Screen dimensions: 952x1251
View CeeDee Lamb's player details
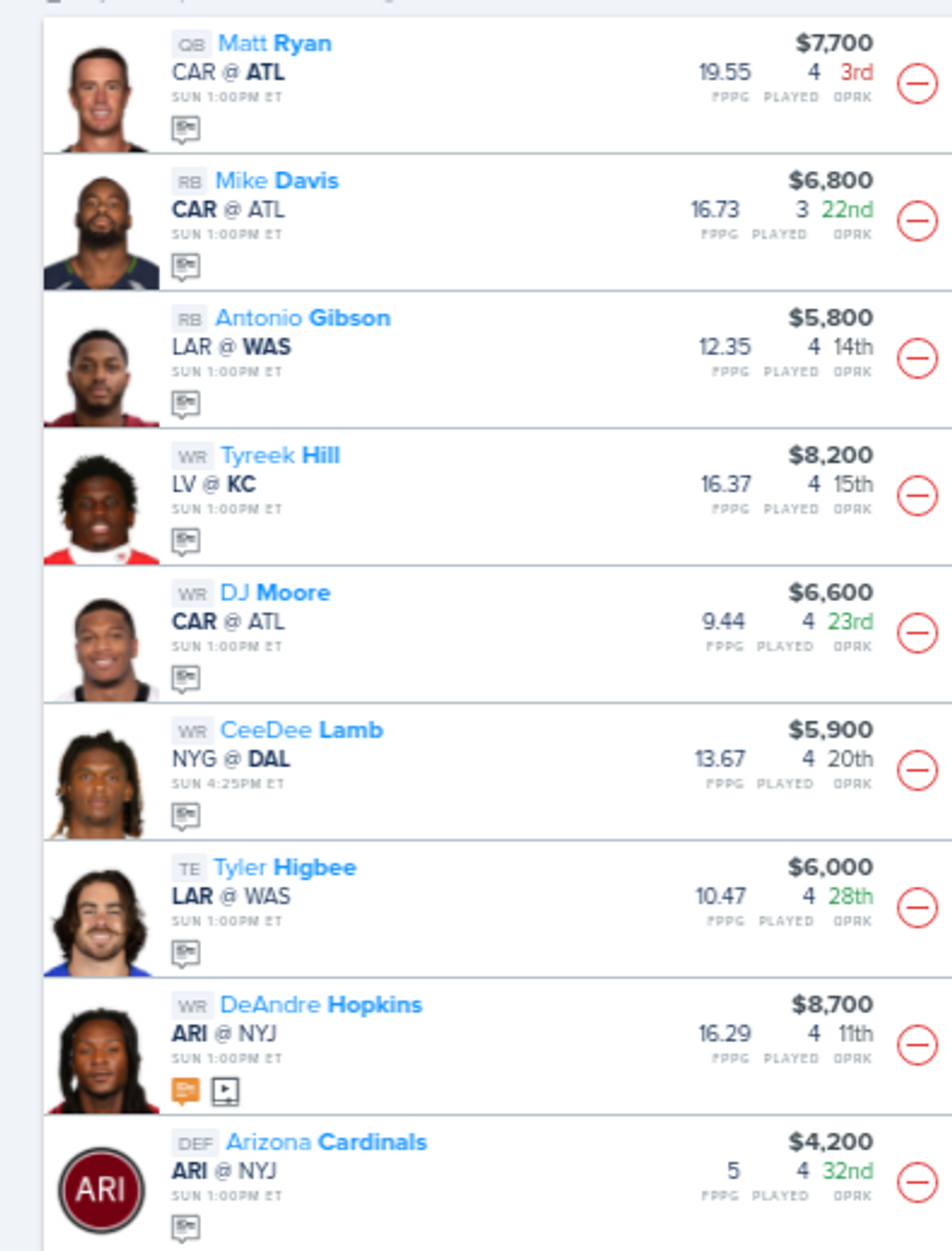pyautogui.click(x=301, y=730)
